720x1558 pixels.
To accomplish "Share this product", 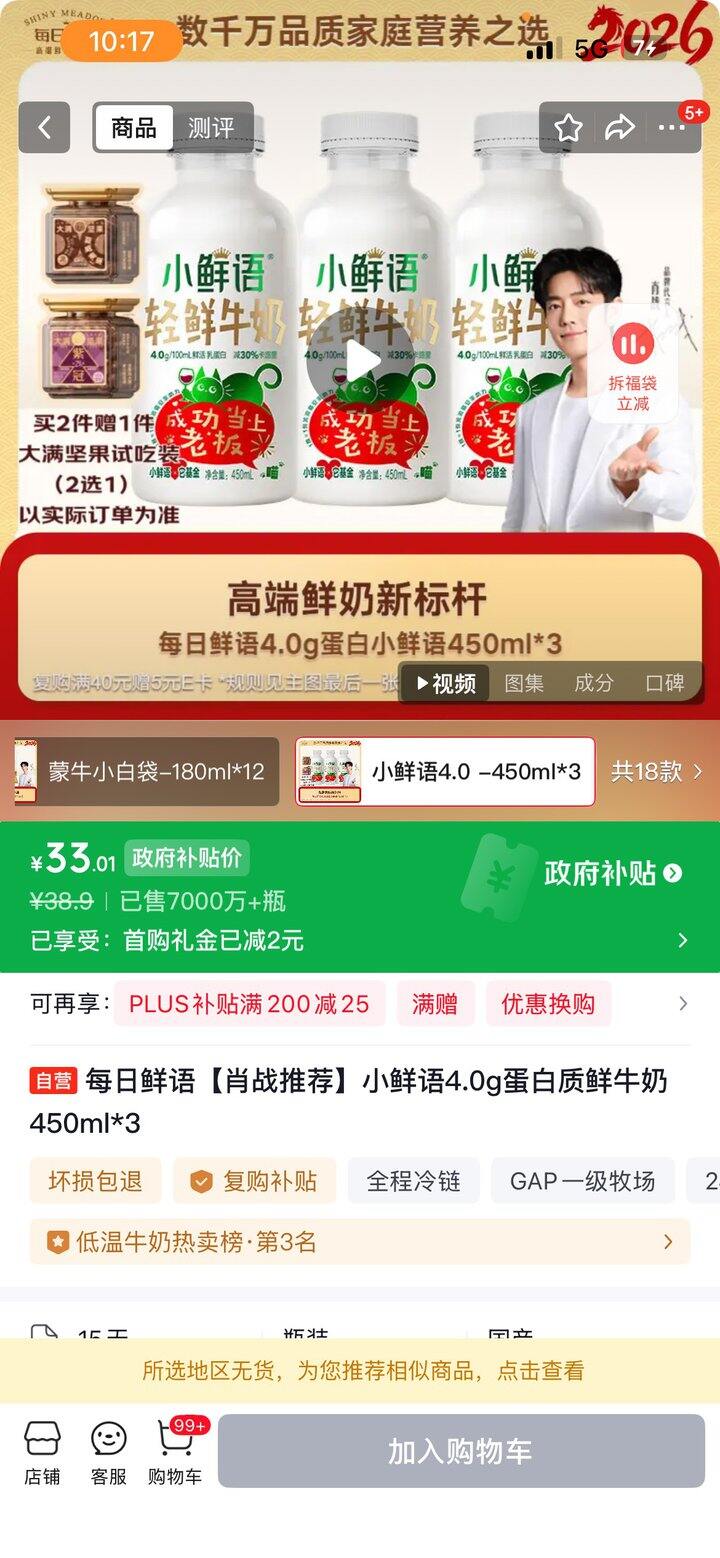I will [620, 127].
